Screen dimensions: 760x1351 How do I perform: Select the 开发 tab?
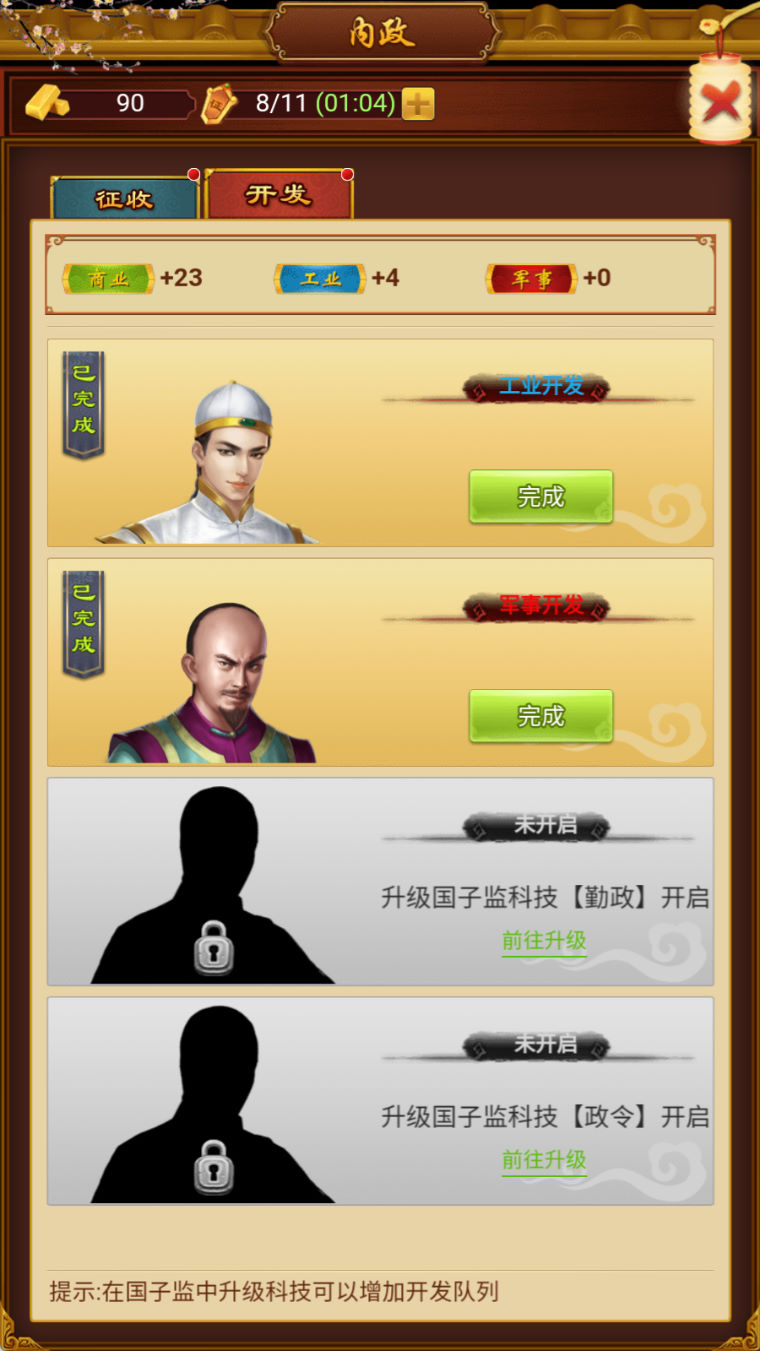279,194
